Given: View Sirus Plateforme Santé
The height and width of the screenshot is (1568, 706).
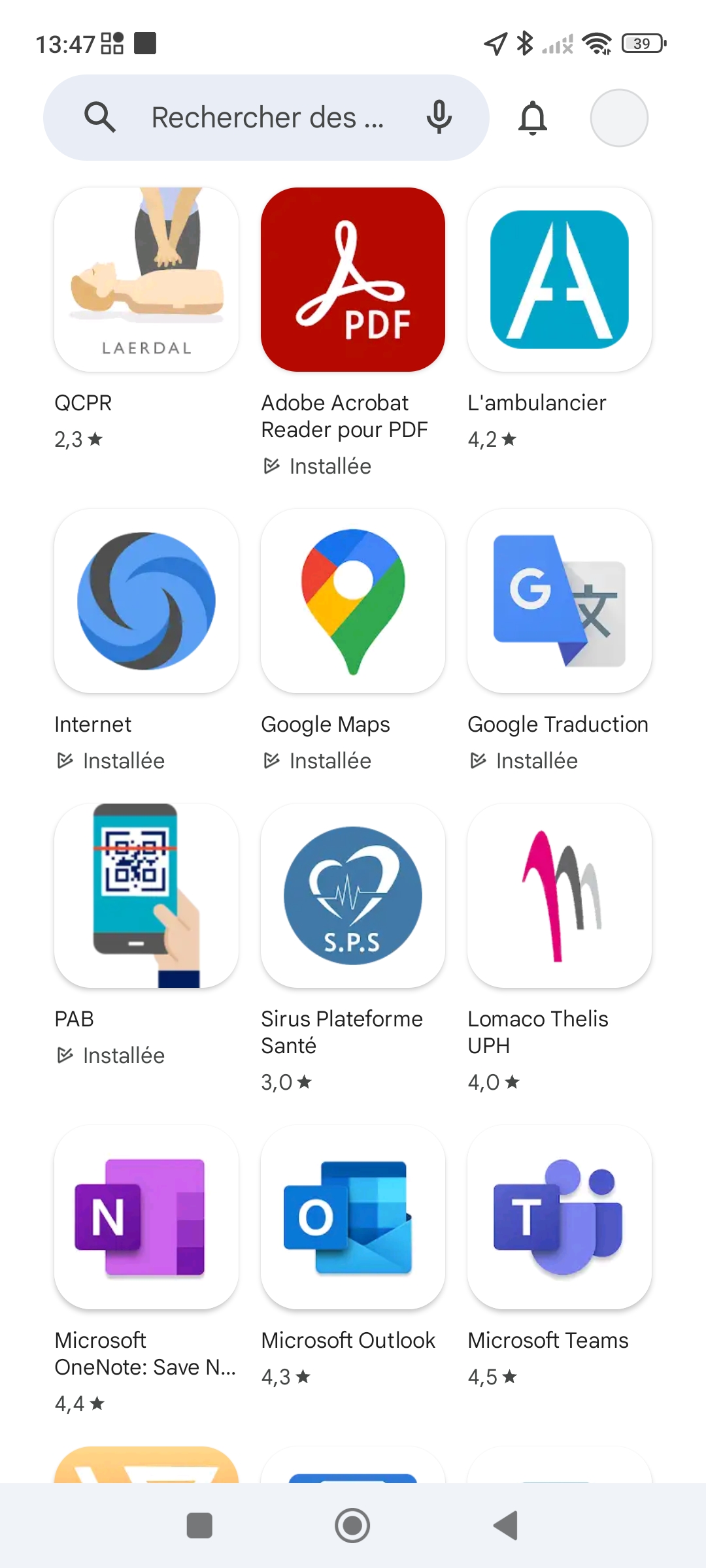Looking at the screenshot, I should point(353,896).
